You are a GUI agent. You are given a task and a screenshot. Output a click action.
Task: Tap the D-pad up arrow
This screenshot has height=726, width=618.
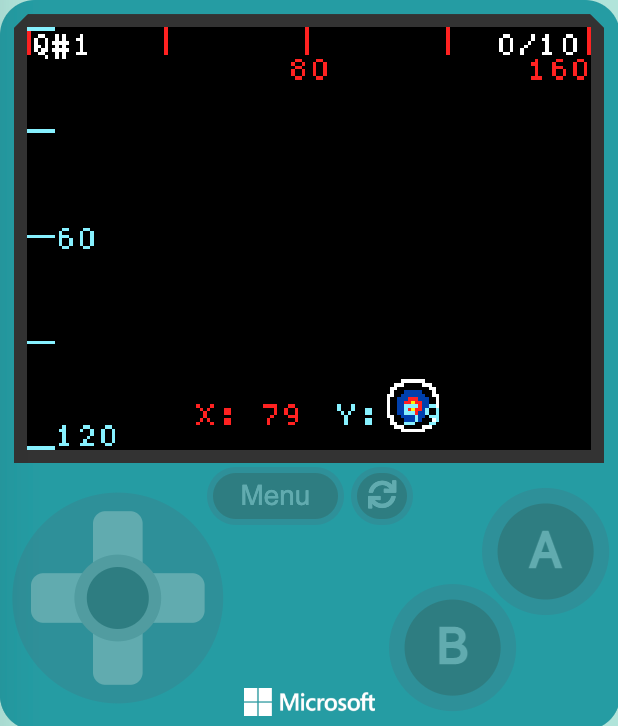118,535
